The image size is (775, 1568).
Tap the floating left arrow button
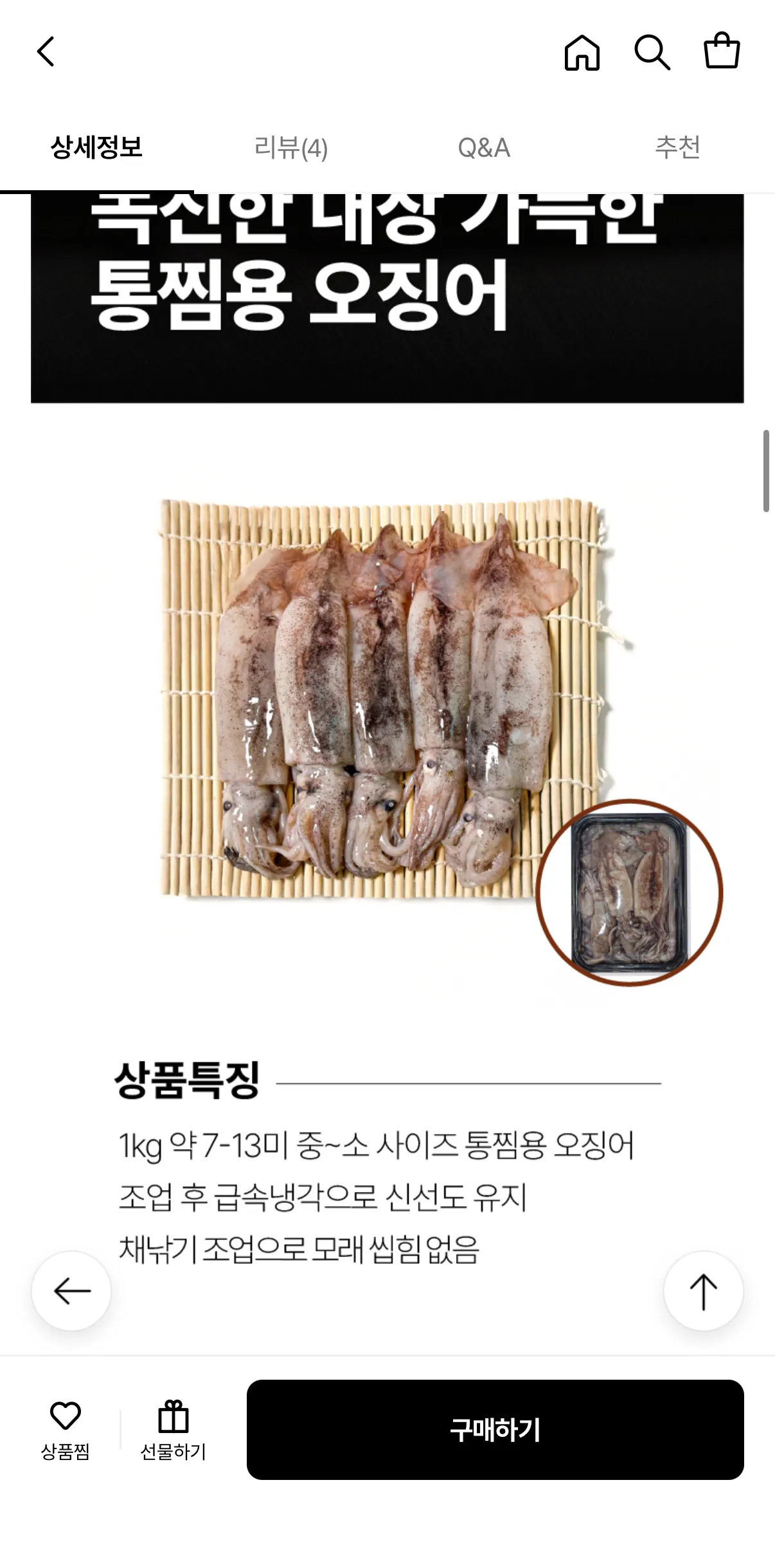pyautogui.click(x=71, y=1291)
